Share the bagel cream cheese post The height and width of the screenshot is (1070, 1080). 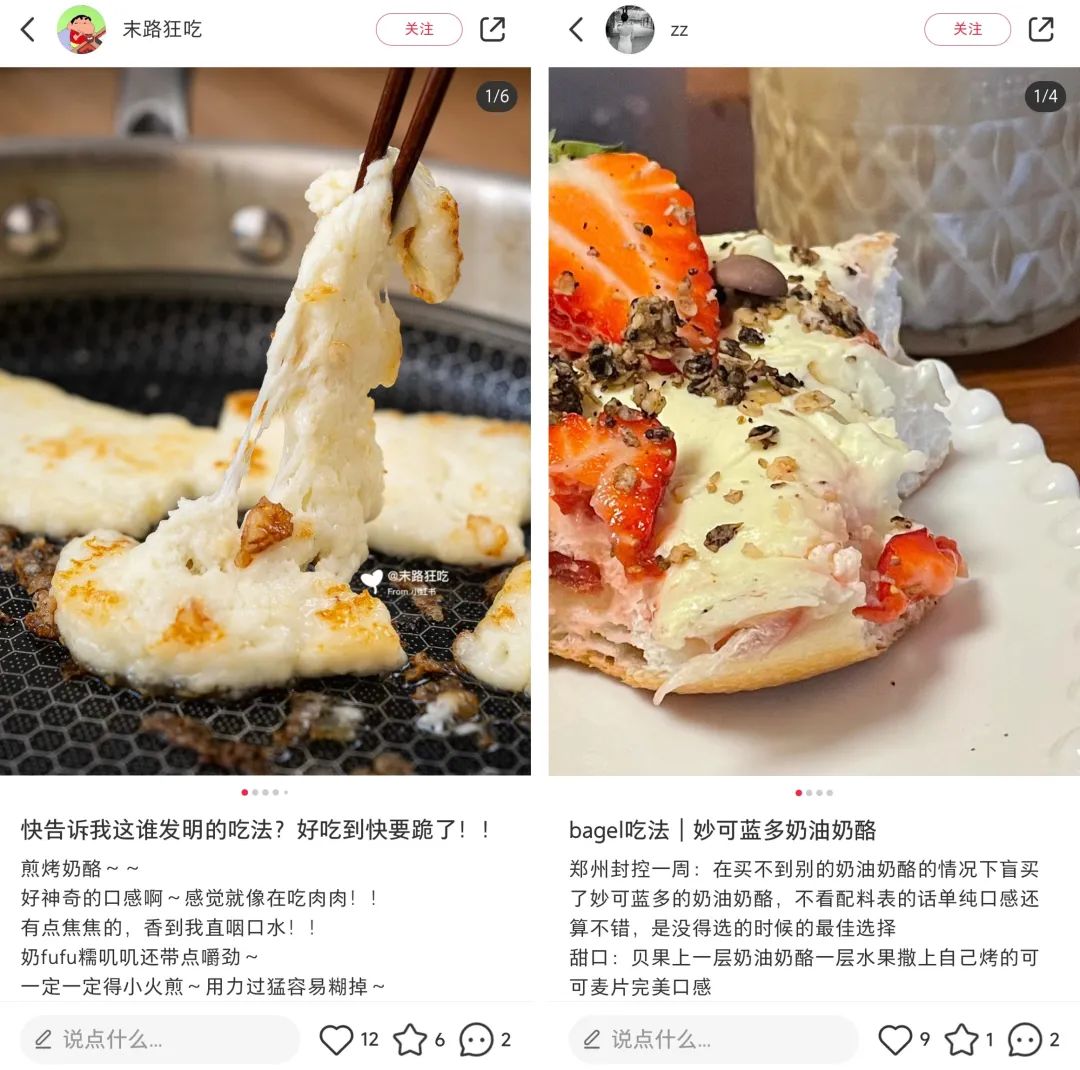click(x=1041, y=30)
